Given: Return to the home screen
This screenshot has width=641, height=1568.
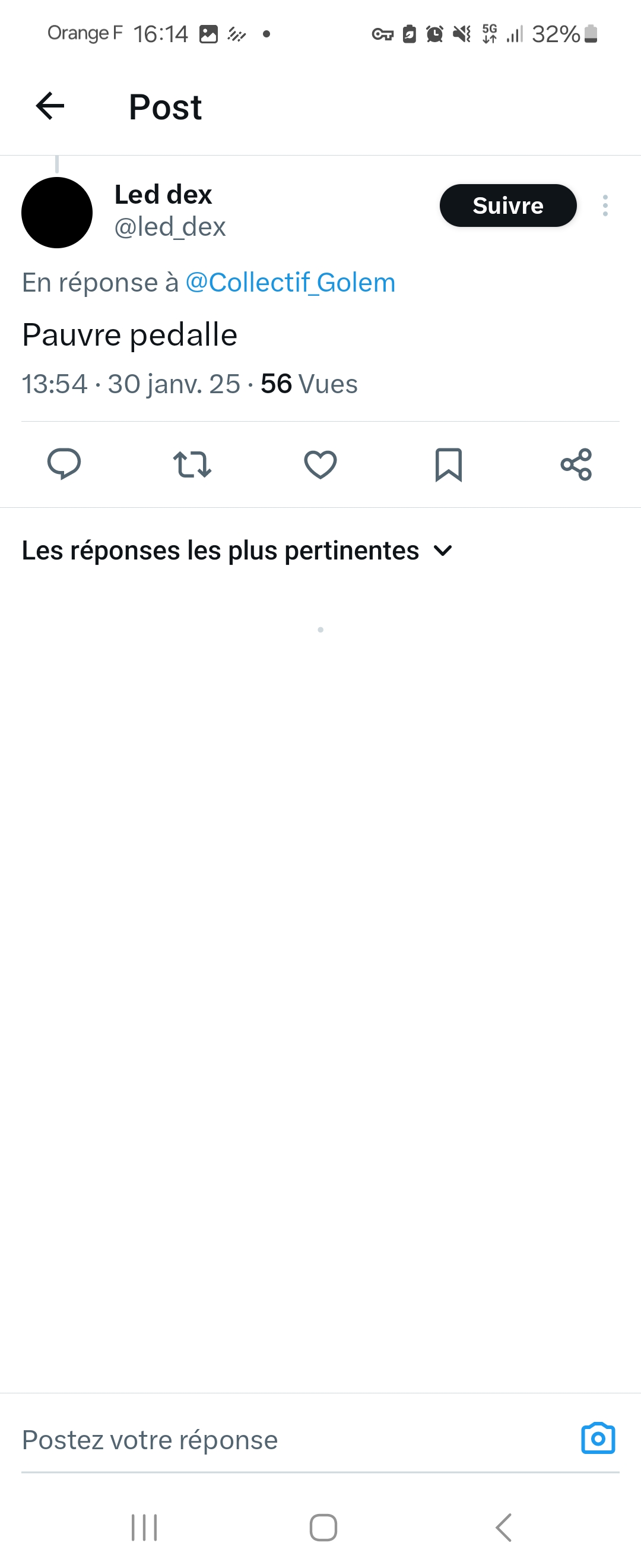Looking at the screenshot, I should [323, 1527].
